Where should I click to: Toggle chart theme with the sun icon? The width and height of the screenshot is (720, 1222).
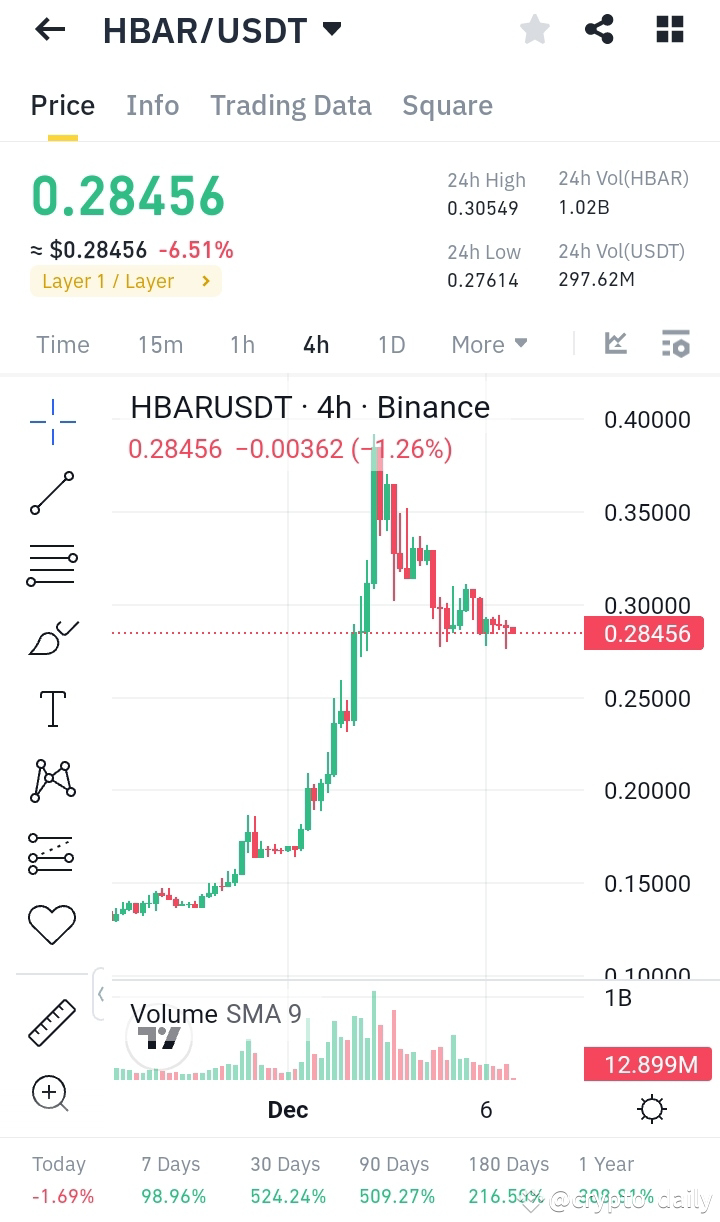(651, 1109)
